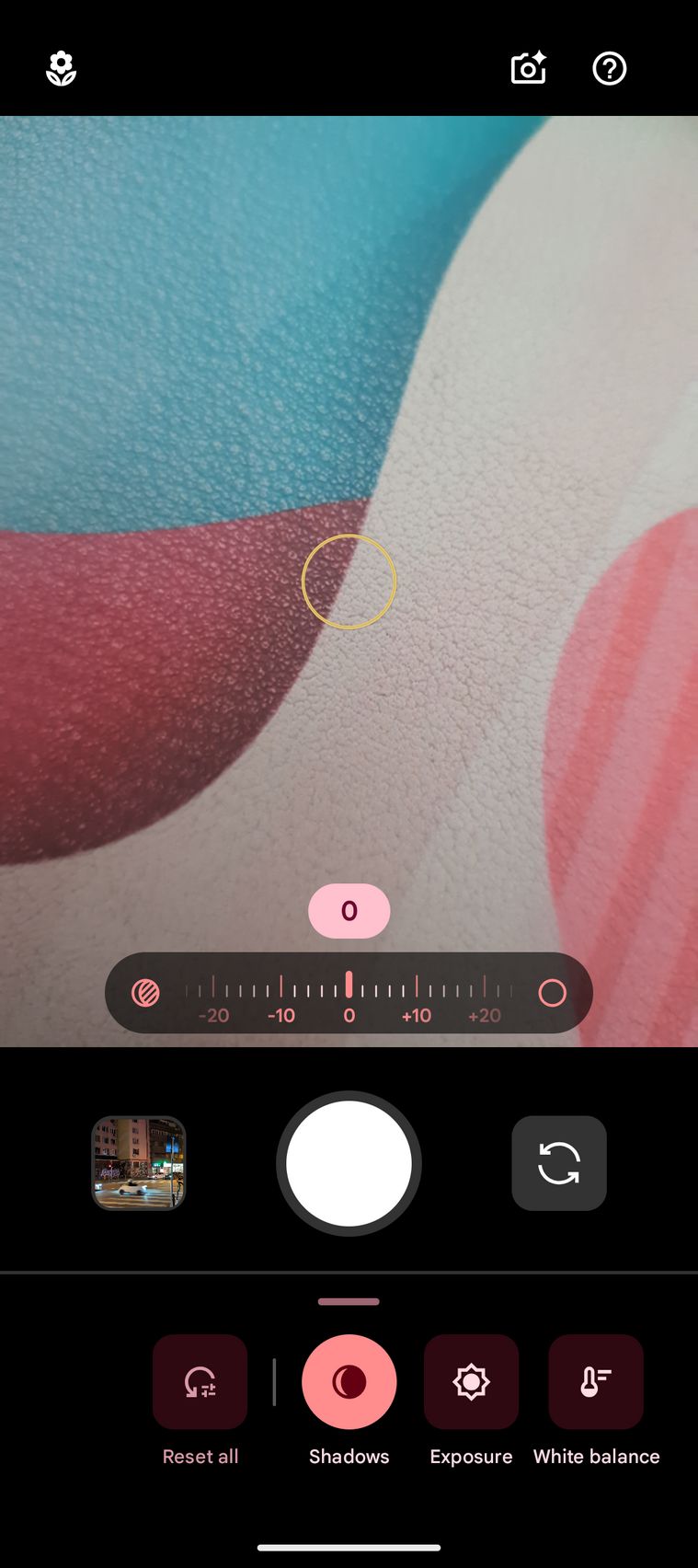Tap the macro focus flower icon
Screen dimensions: 698x1568
tap(61, 69)
